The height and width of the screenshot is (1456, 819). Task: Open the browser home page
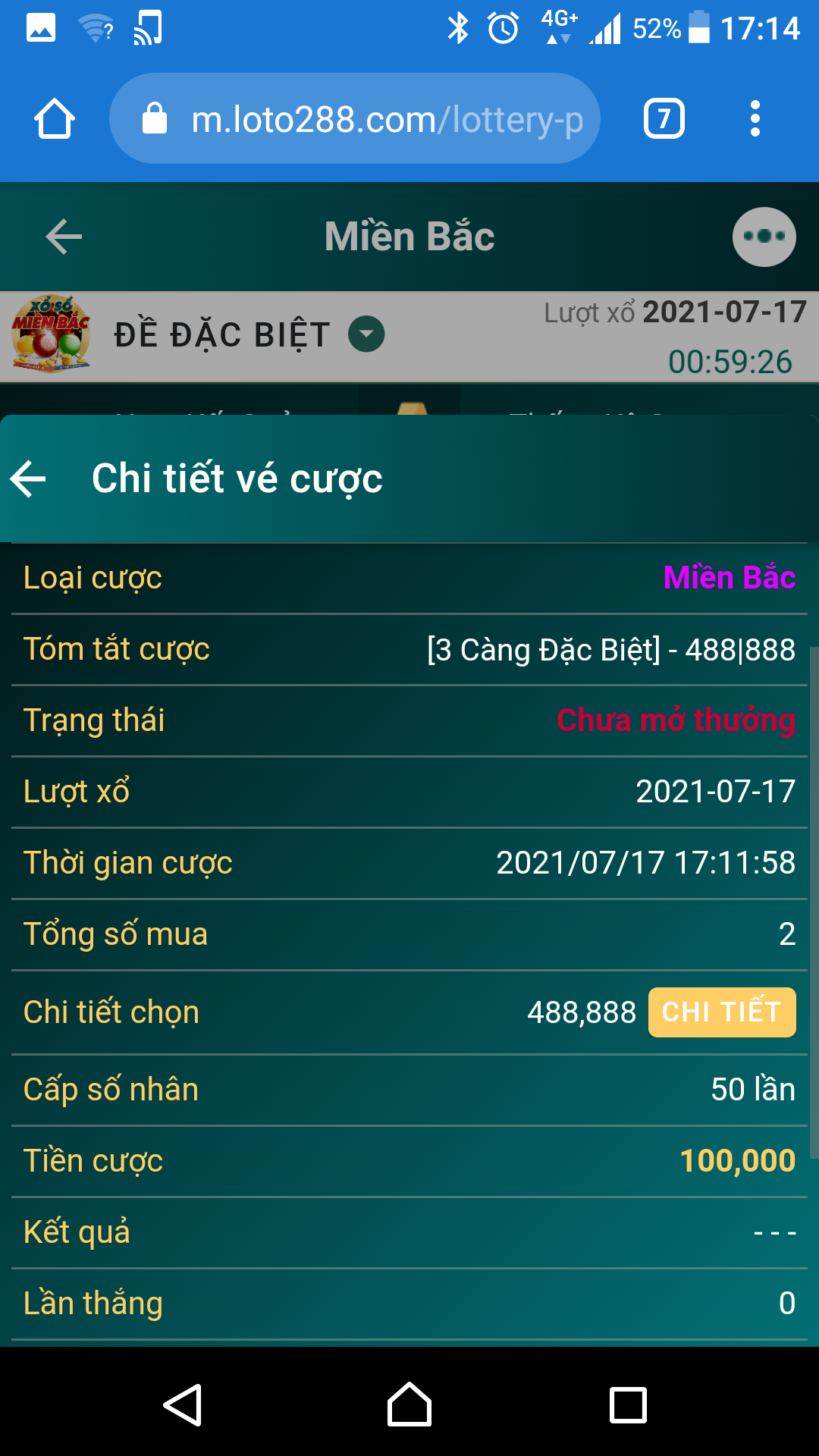55,119
